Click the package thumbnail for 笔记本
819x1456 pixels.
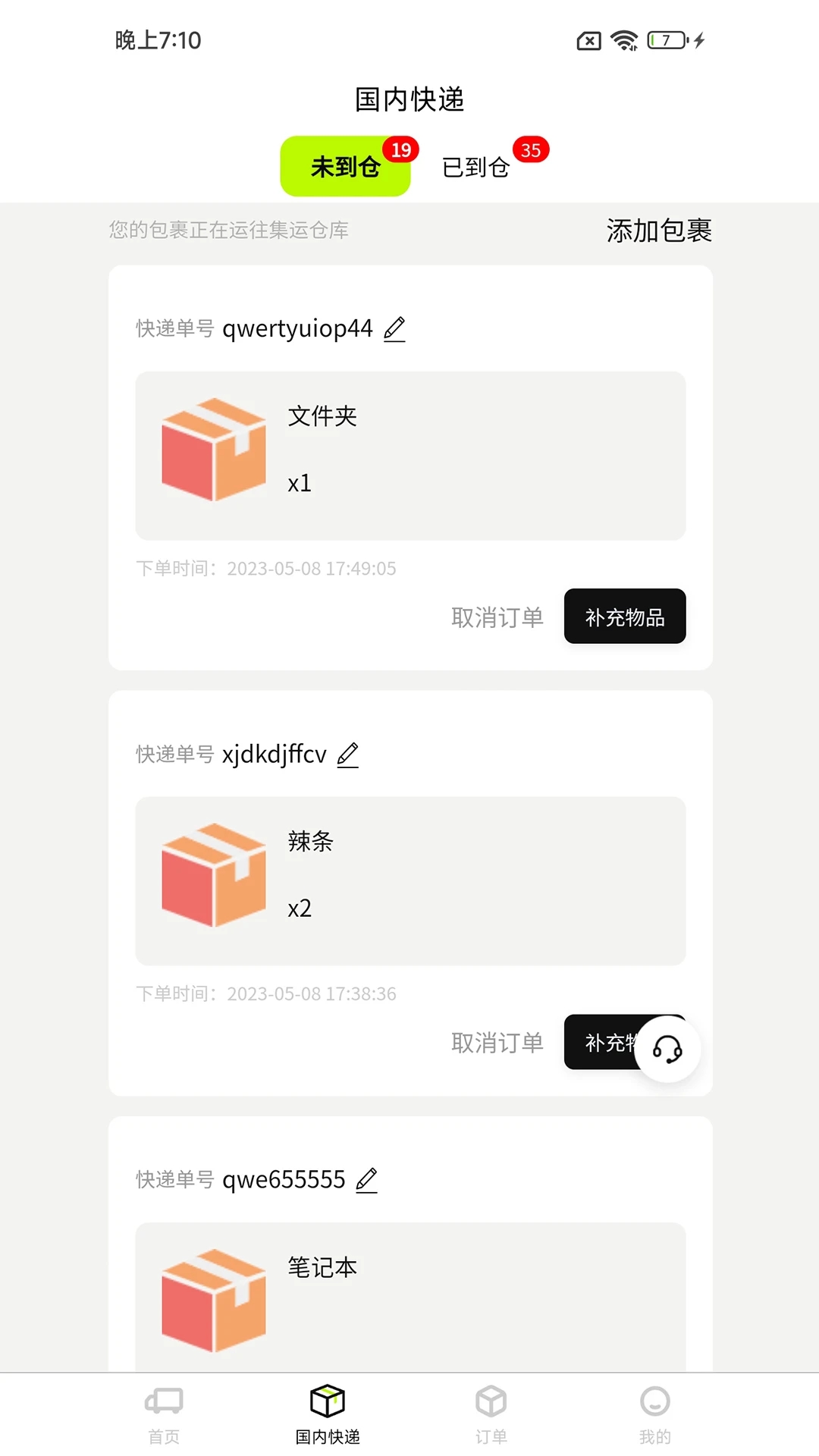[x=213, y=1298]
